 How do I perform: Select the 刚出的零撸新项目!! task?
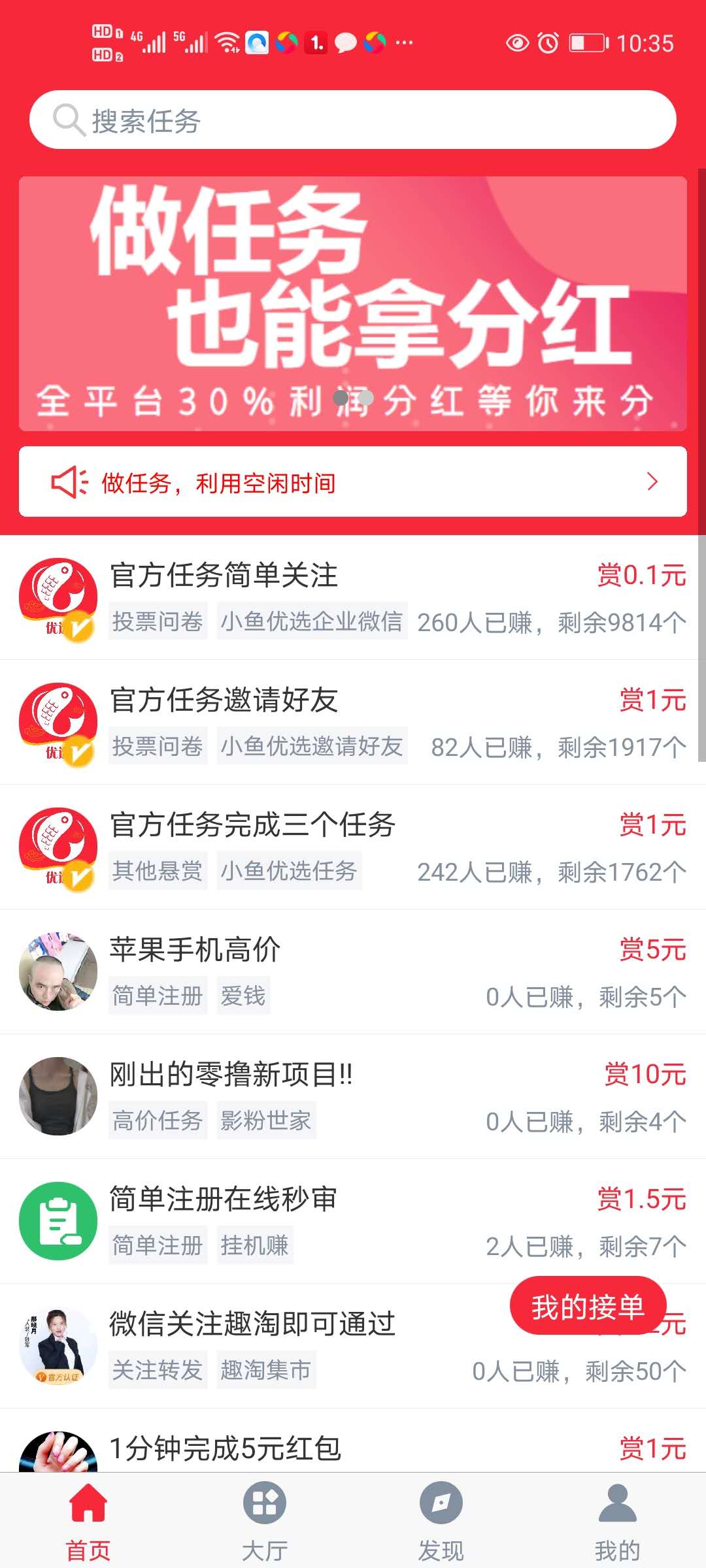coord(353,1096)
